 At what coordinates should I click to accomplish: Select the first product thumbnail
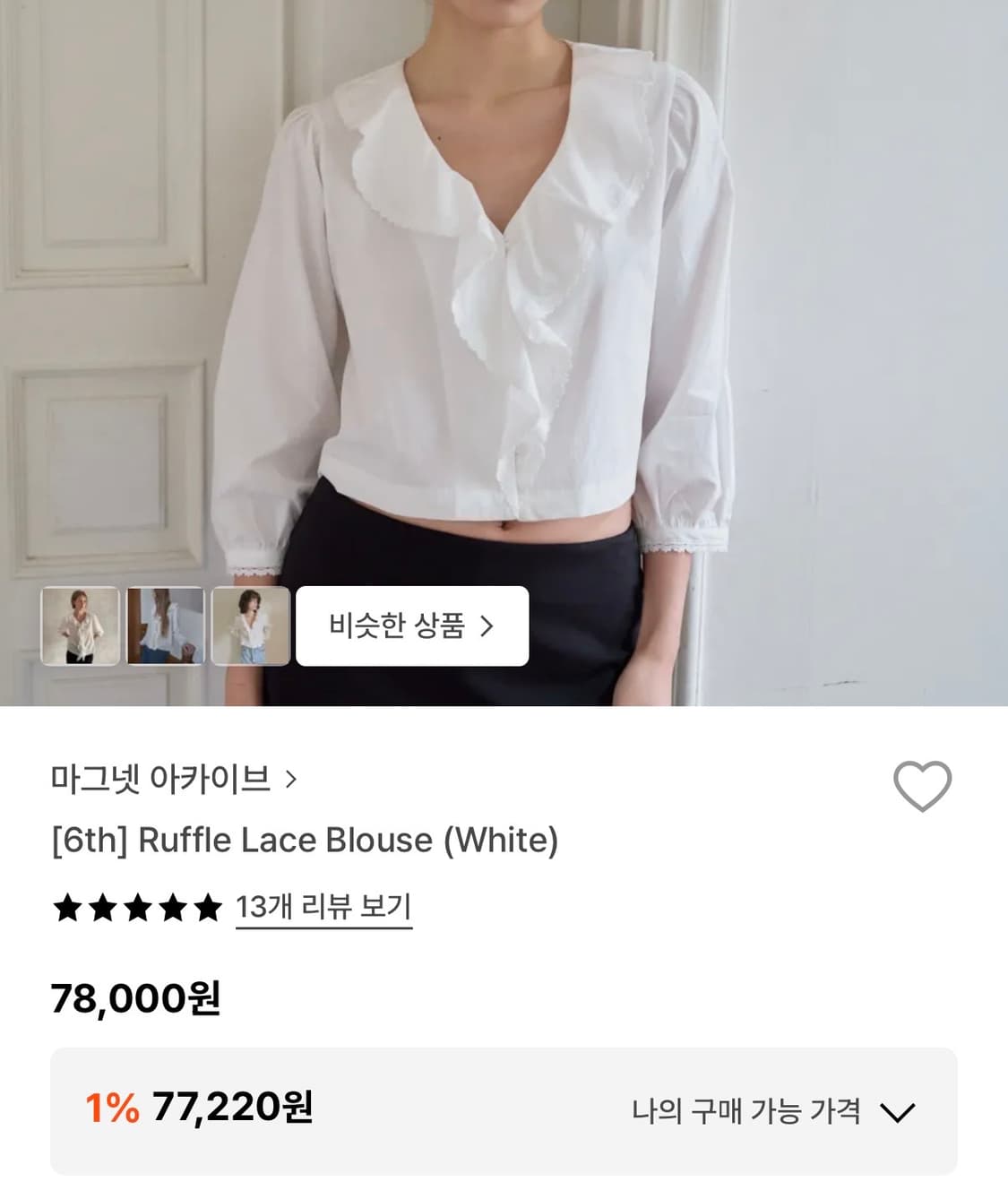82,626
